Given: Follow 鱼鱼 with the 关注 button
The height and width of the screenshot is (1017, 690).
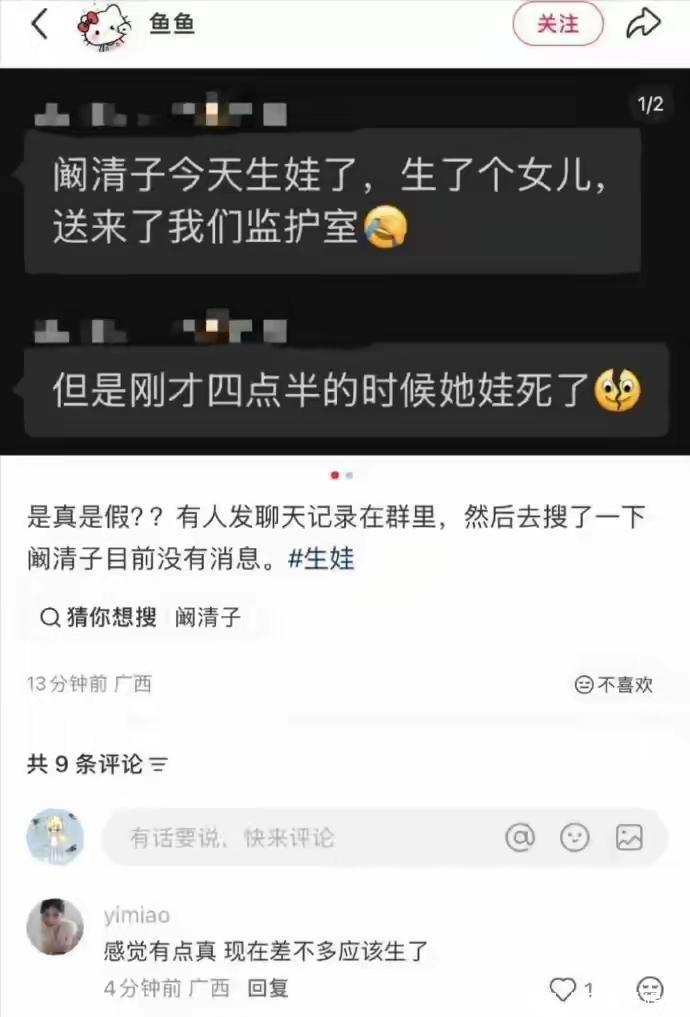Looking at the screenshot, I should click(558, 24).
